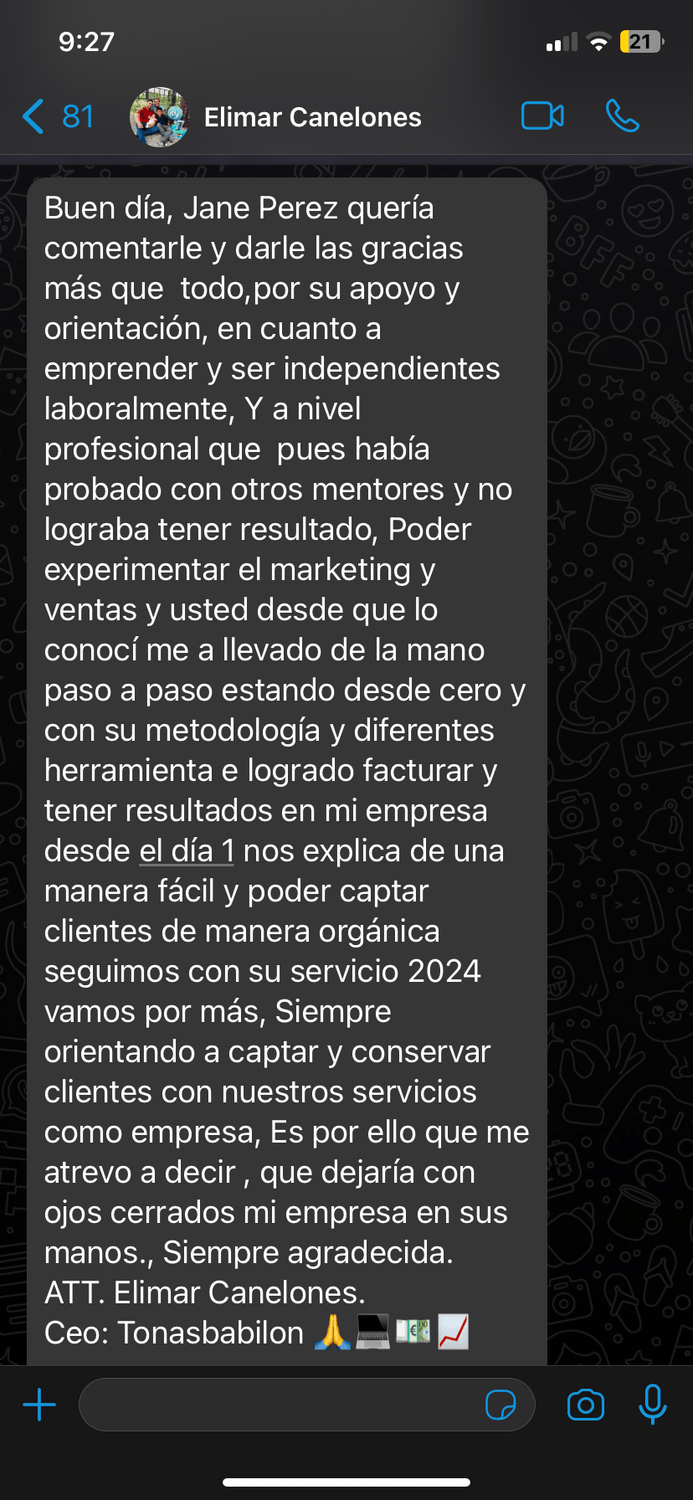Go back to the chats list
The width and height of the screenshot is (693, 1500).
pos(57,117)
